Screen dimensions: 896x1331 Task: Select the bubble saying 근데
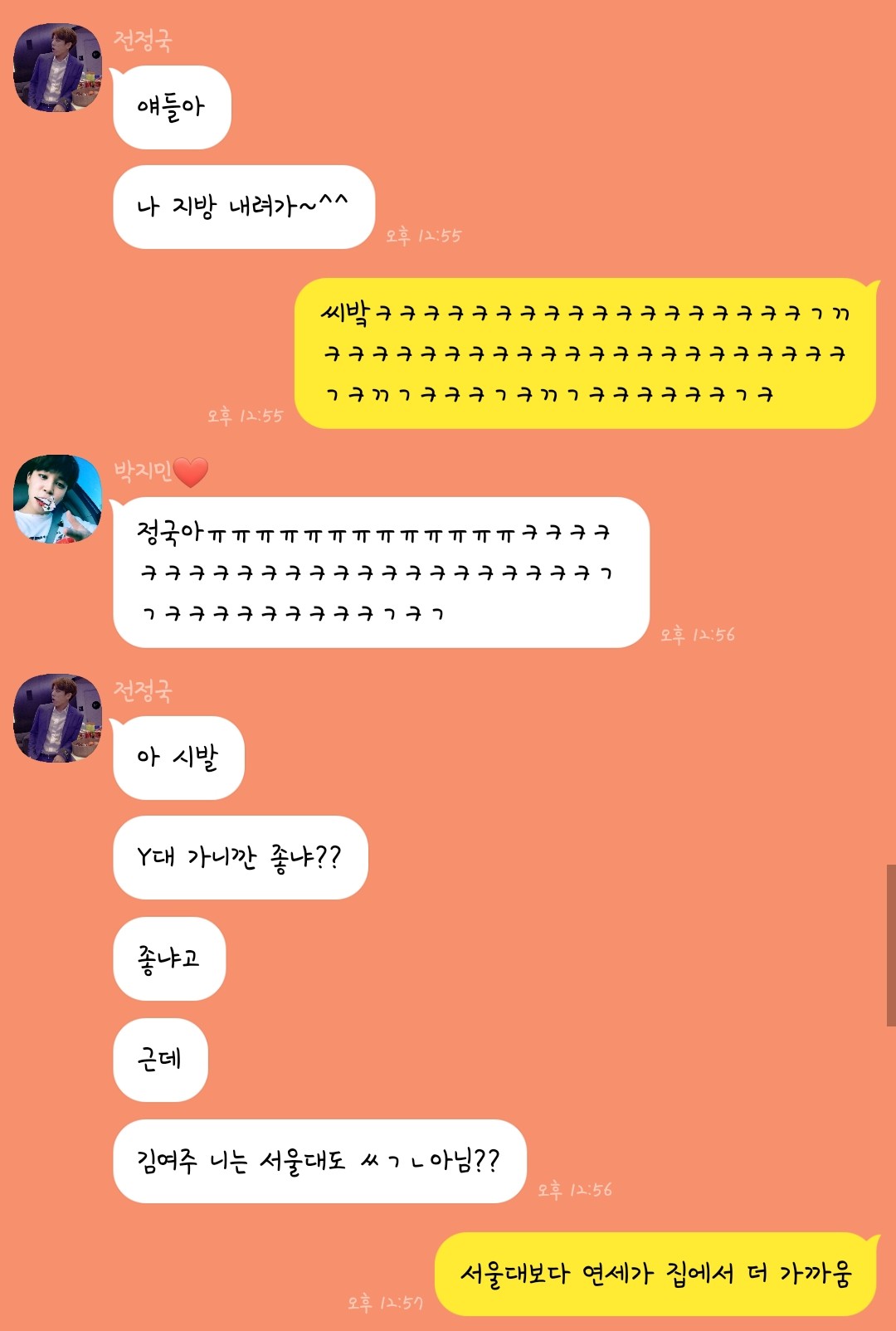tap(161, 1060)
